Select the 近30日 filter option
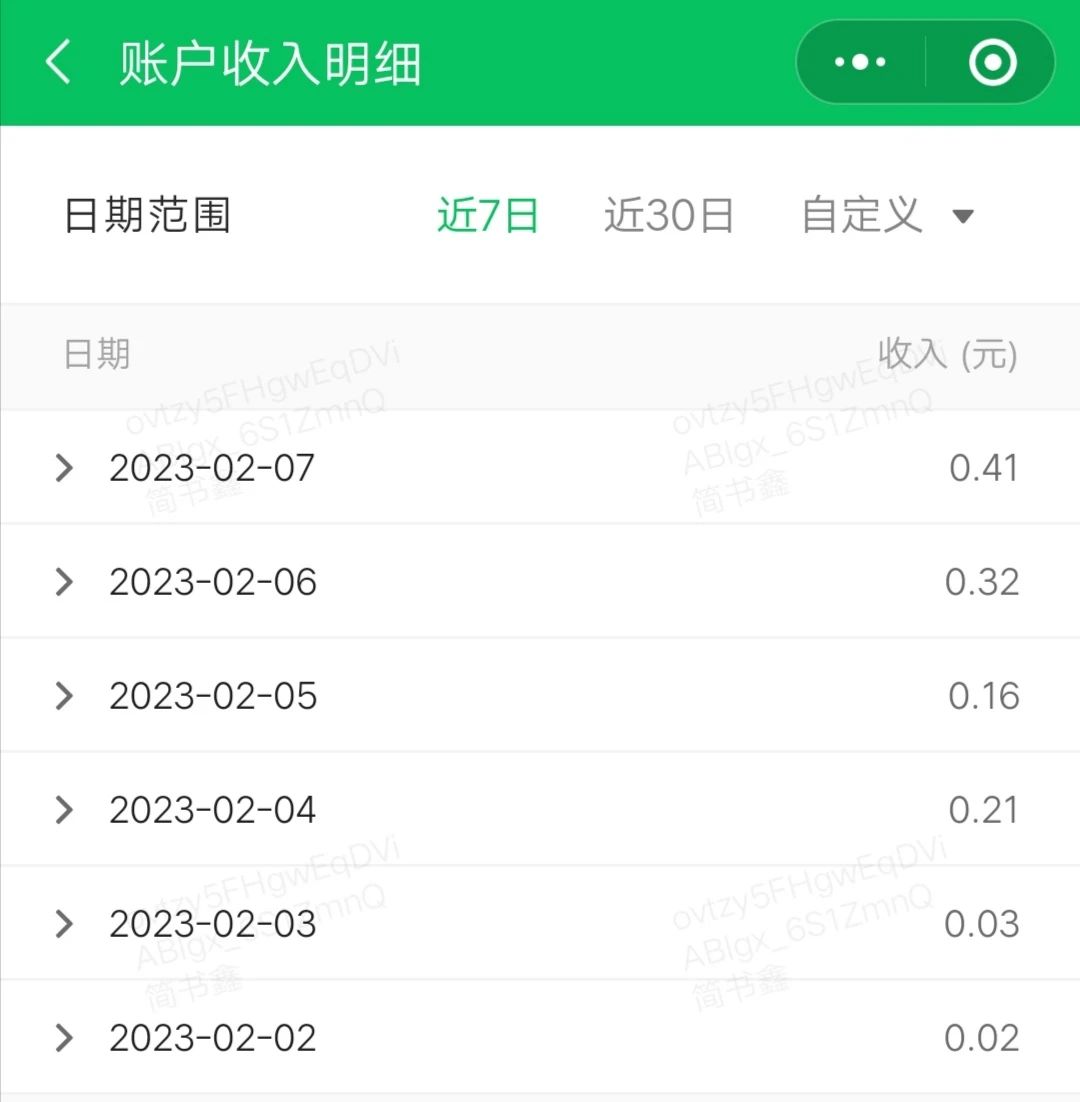Image resolution: width=1080 pixels, height=1102 pixels. click(x=668, y=215)
